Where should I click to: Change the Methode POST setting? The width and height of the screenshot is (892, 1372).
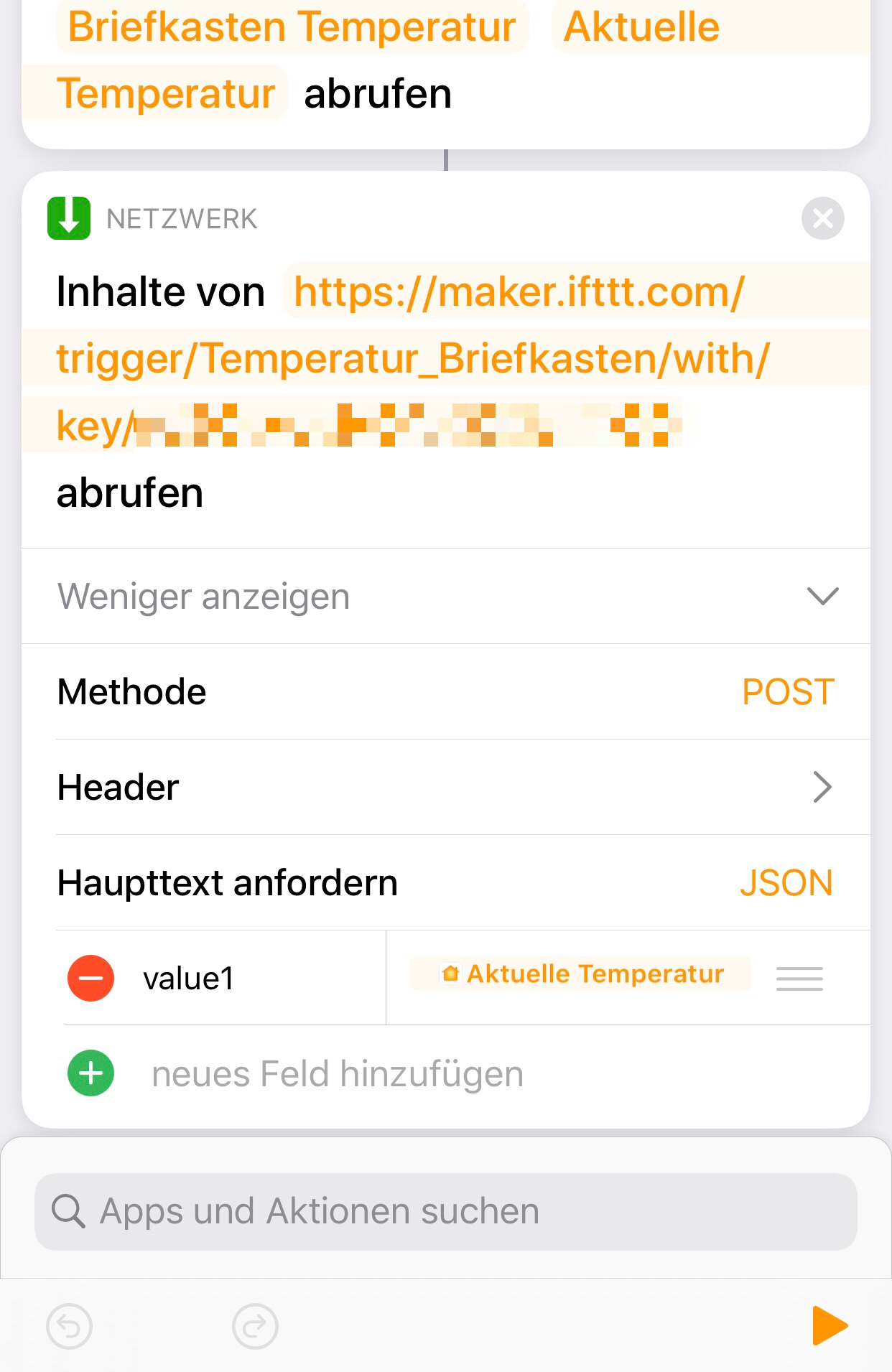(787, 692)
